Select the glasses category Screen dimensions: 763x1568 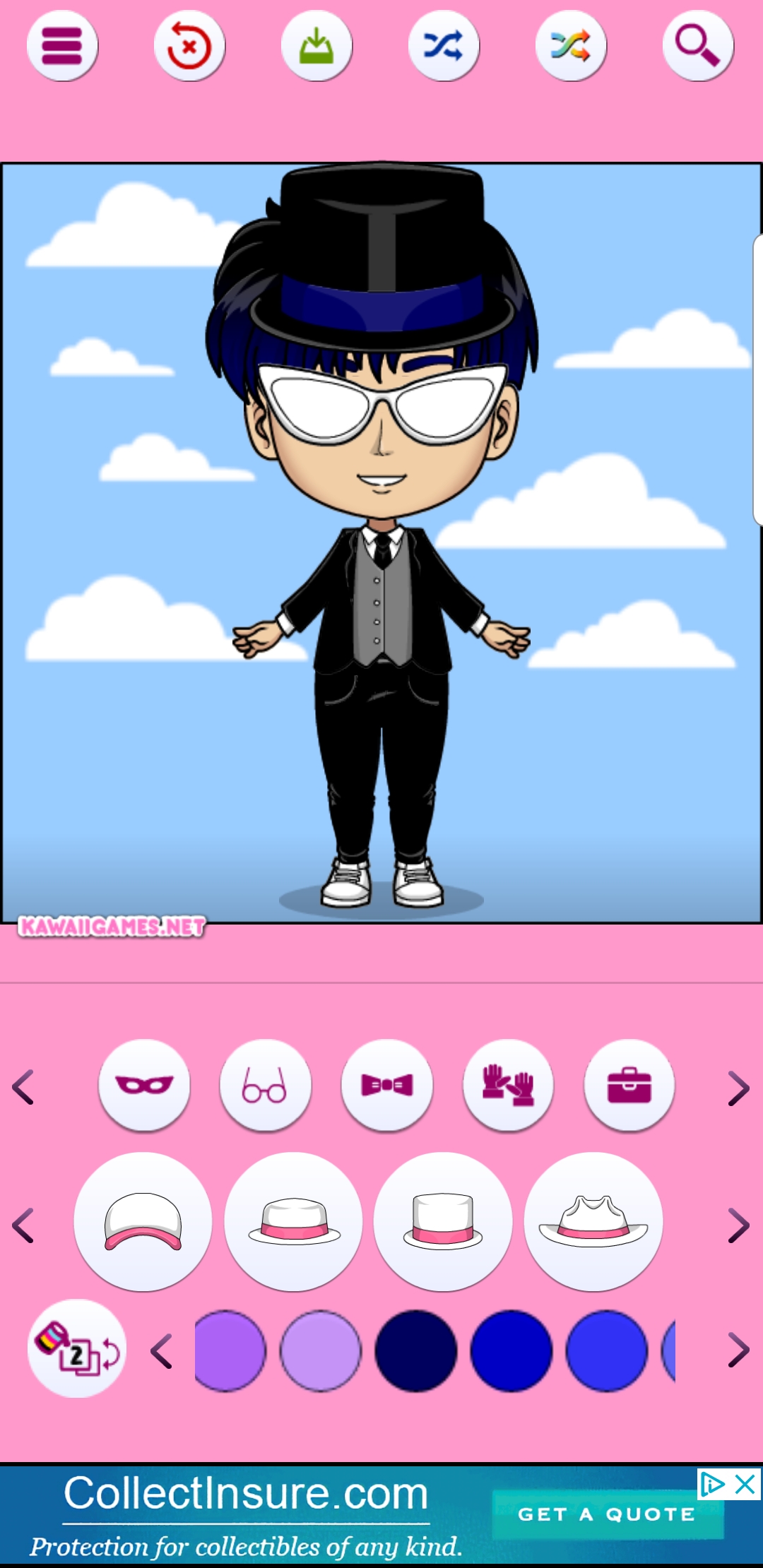pos(265,1085)
